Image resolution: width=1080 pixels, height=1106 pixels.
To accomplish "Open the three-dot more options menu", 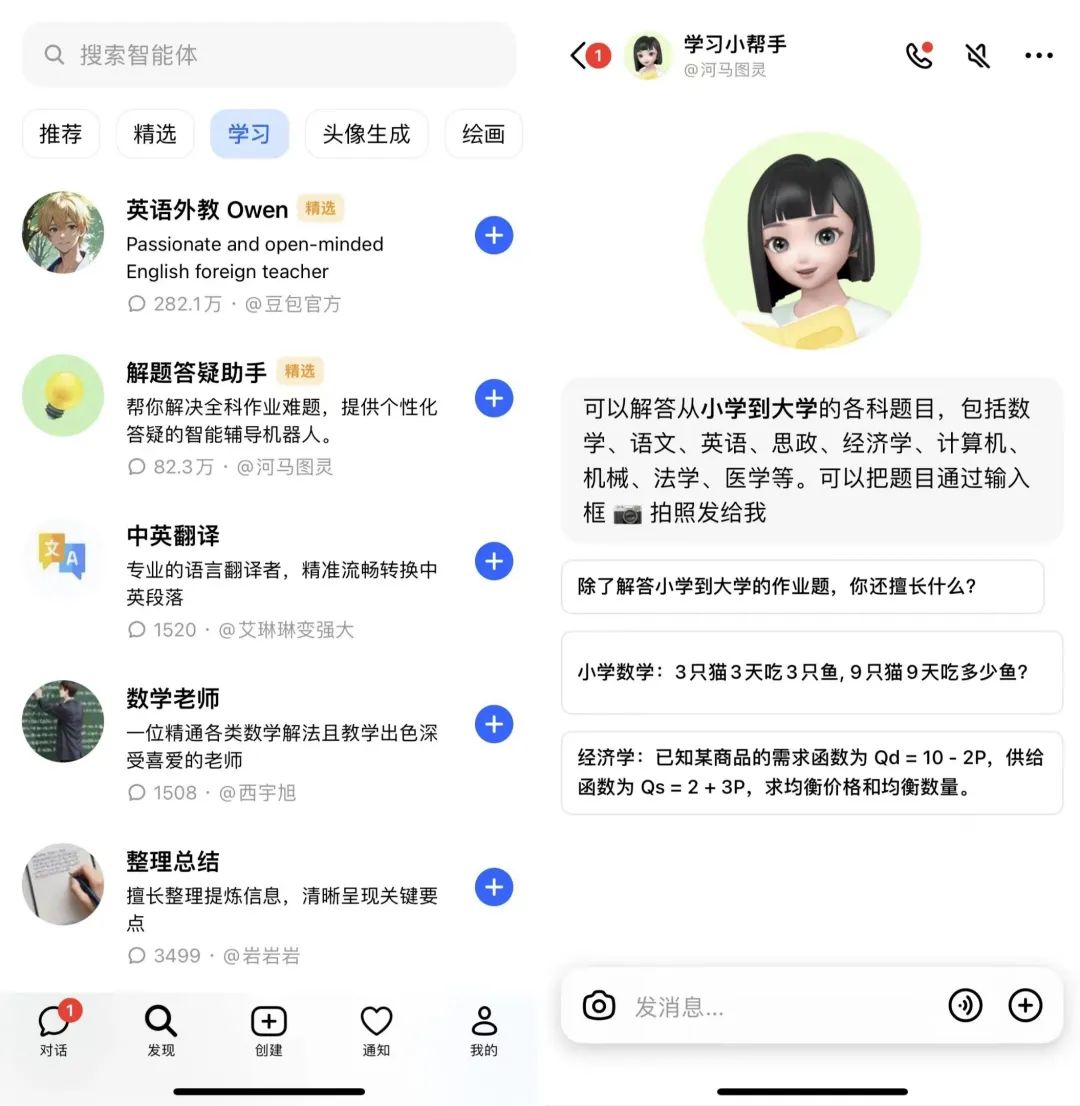I will (1039, 56).
